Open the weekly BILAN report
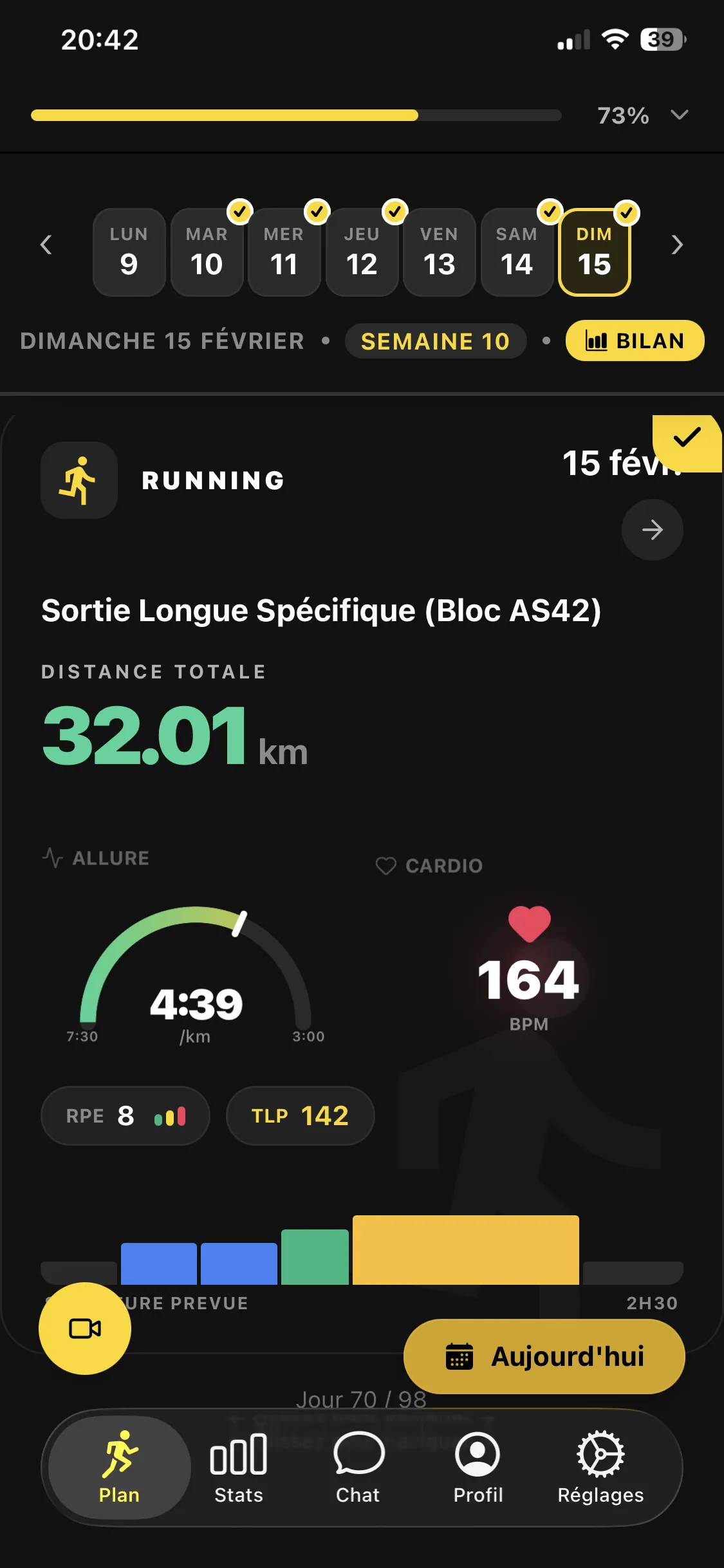 pos(635,341)
